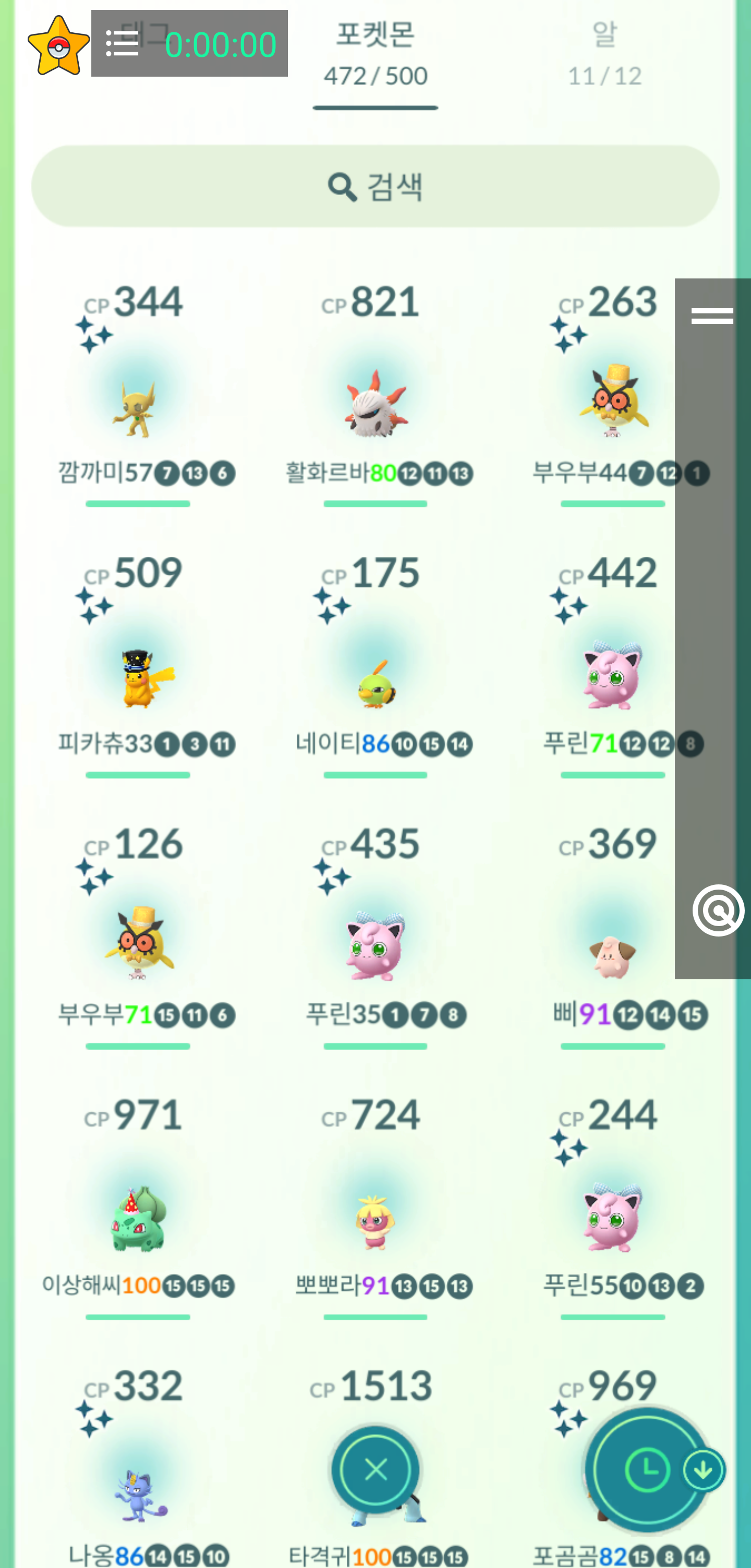
Task: Open the overlay timer list menu
Action: point(123,44)
